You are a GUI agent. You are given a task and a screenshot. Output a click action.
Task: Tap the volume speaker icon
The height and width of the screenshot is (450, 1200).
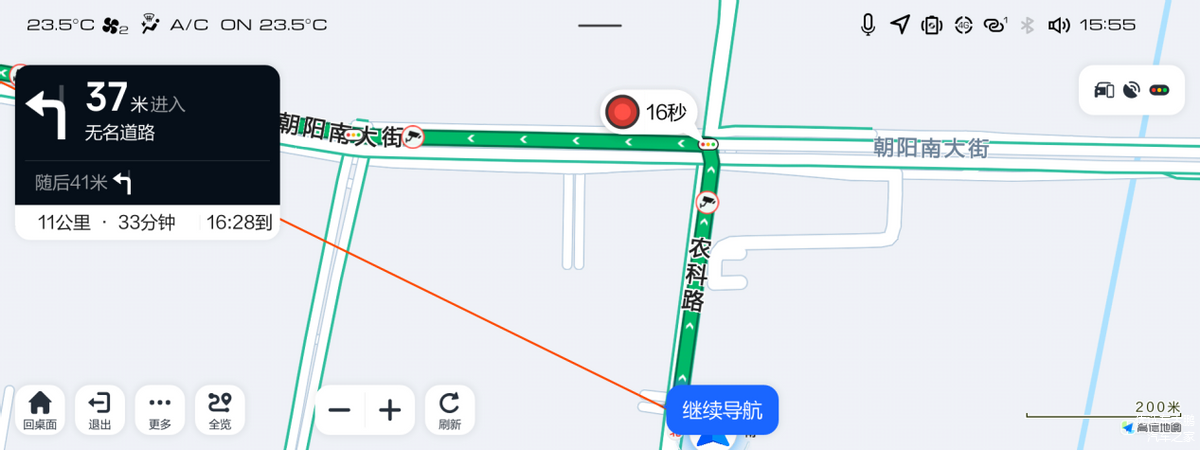[1058, 25]
